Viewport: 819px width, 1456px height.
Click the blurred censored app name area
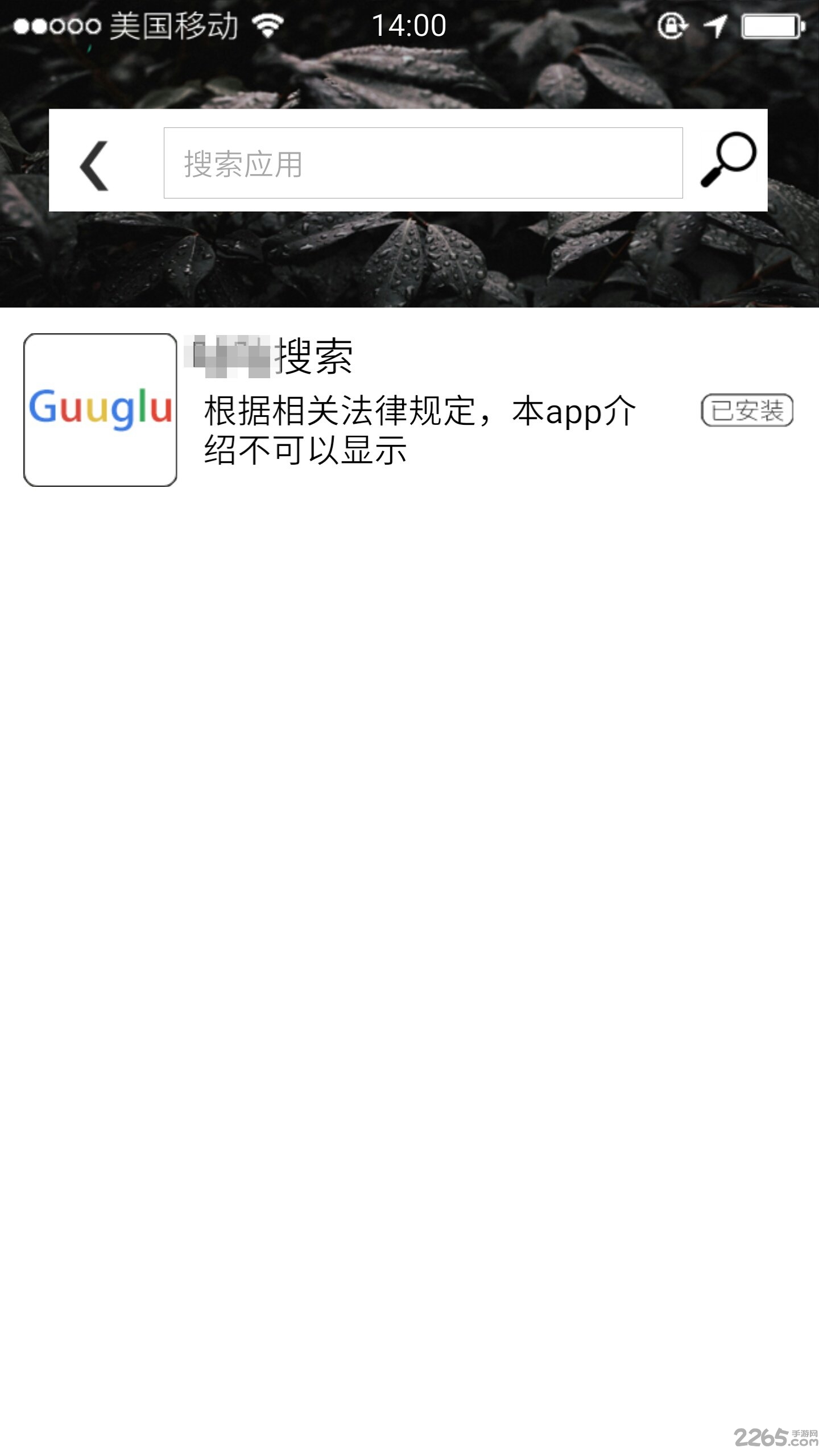click(227, 355)
